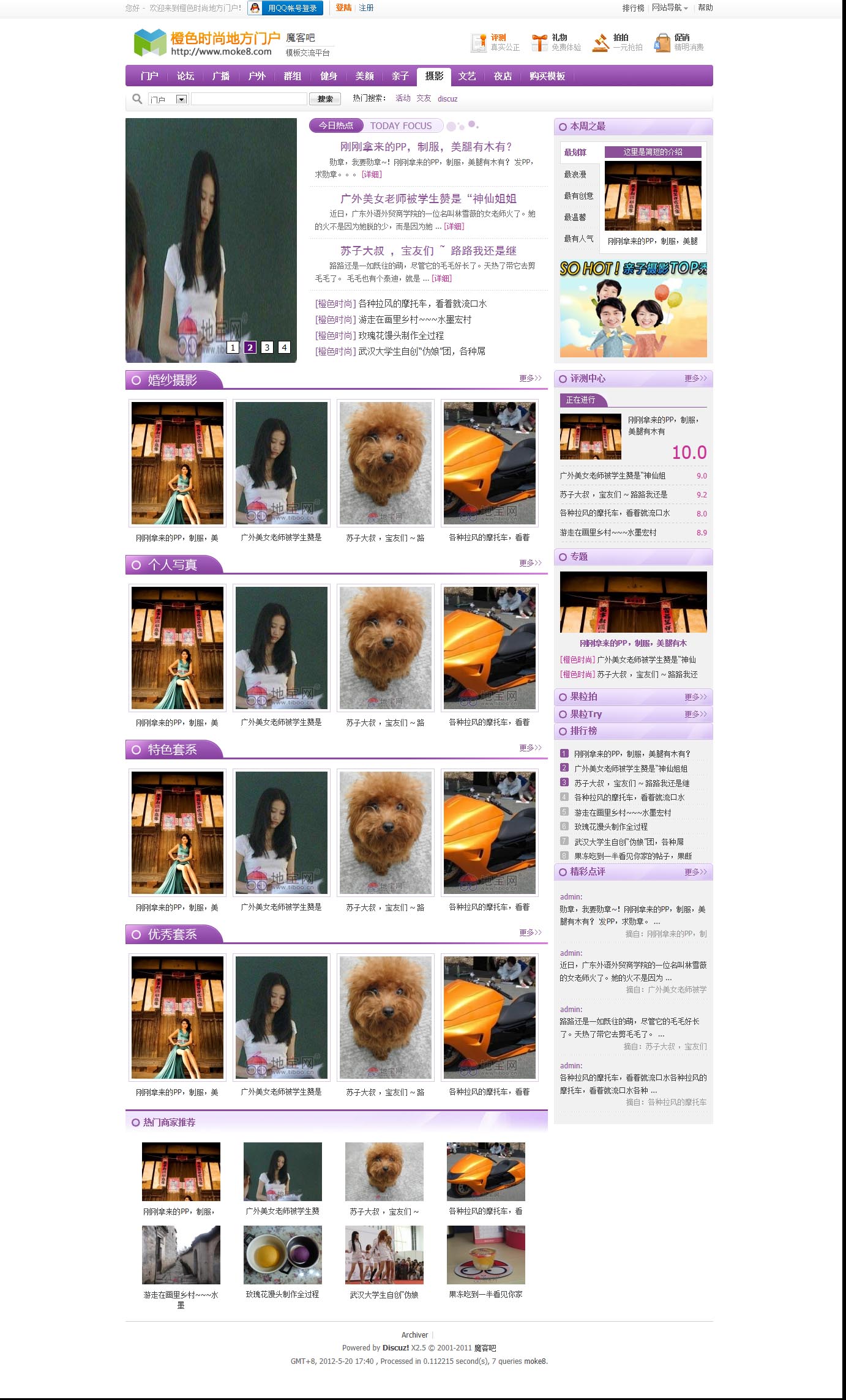Switch to the 亲子 navigation tab
This screenshot has width=846, height=1400.
[399, 76]
